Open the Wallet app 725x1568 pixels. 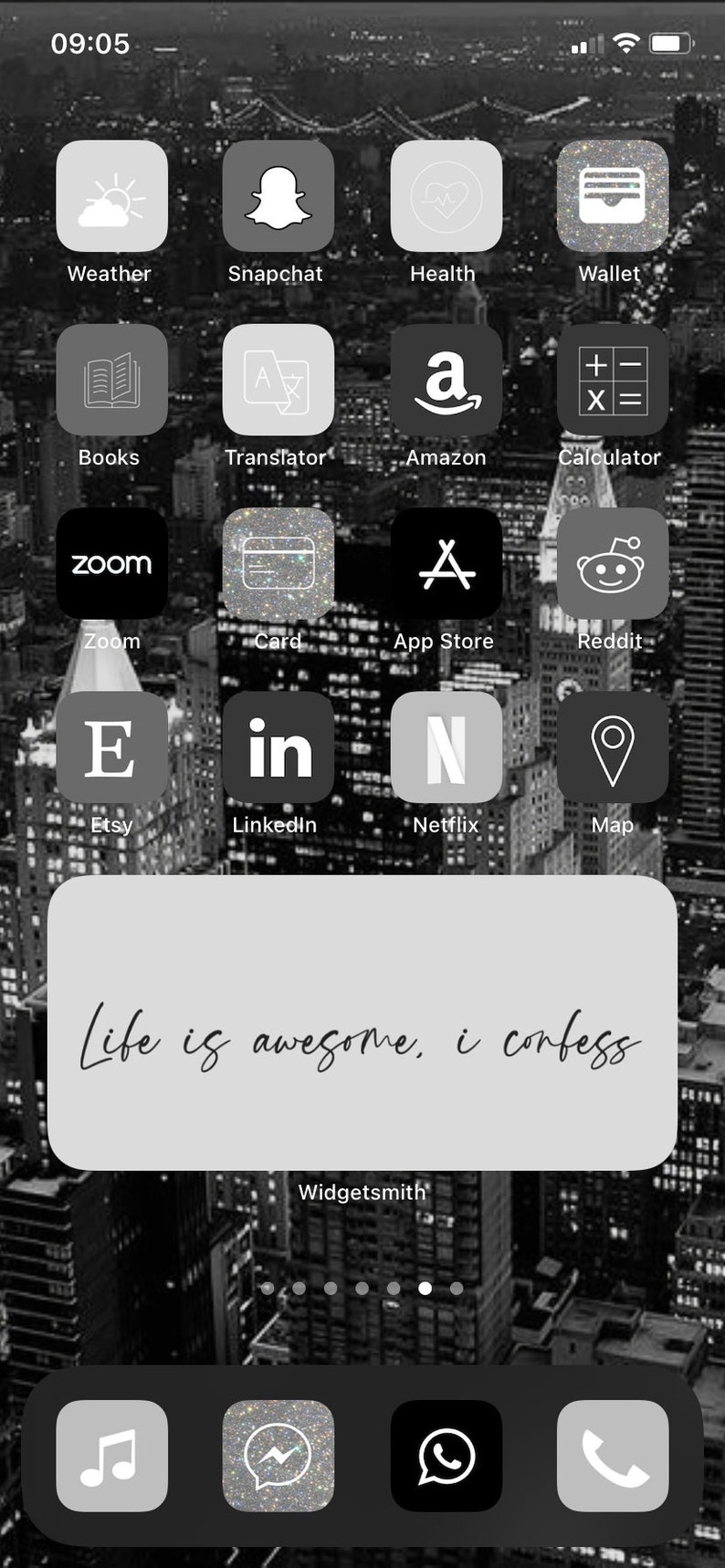[613, 195]
